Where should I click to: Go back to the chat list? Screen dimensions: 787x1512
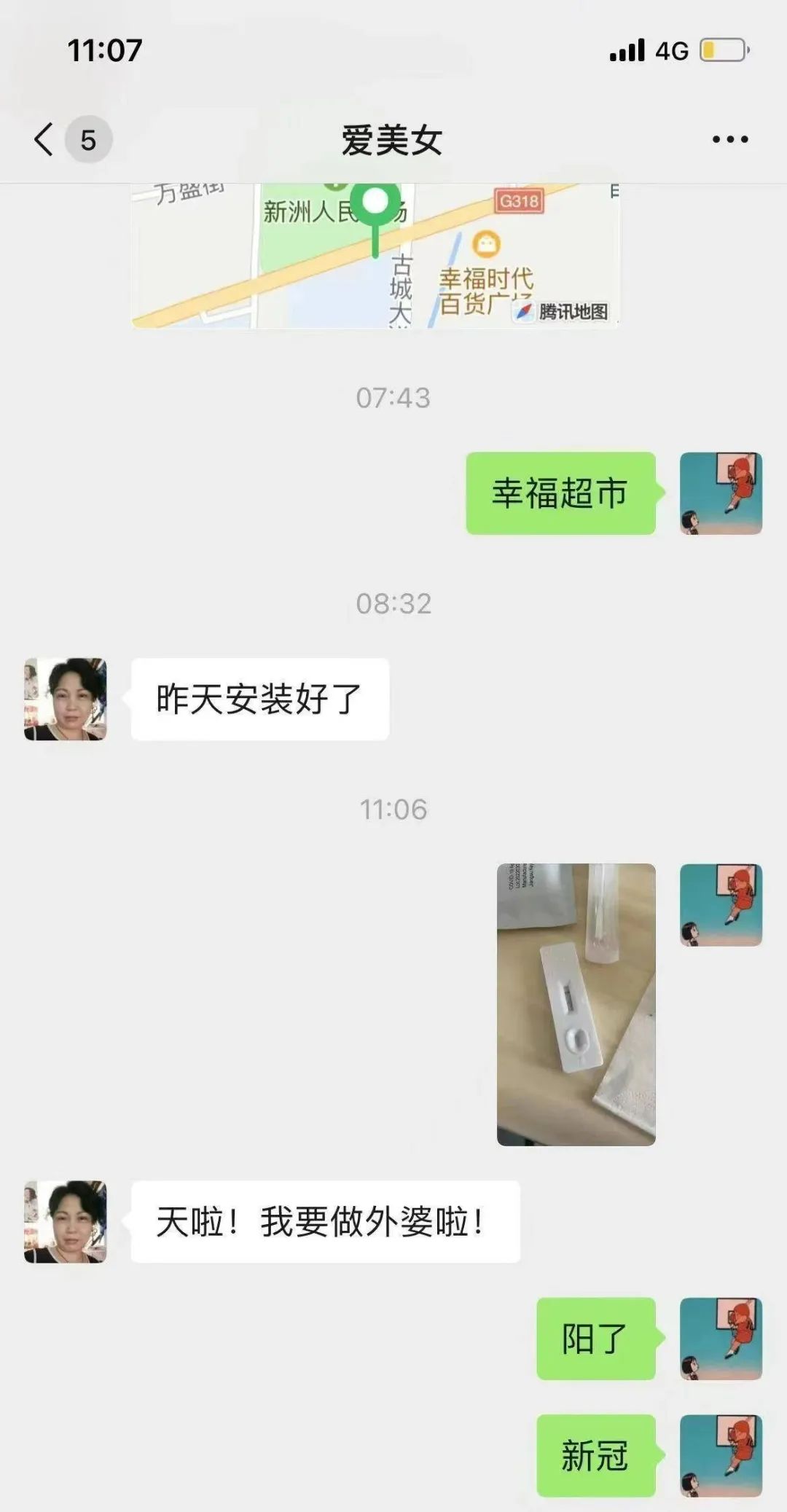point(45,139)
